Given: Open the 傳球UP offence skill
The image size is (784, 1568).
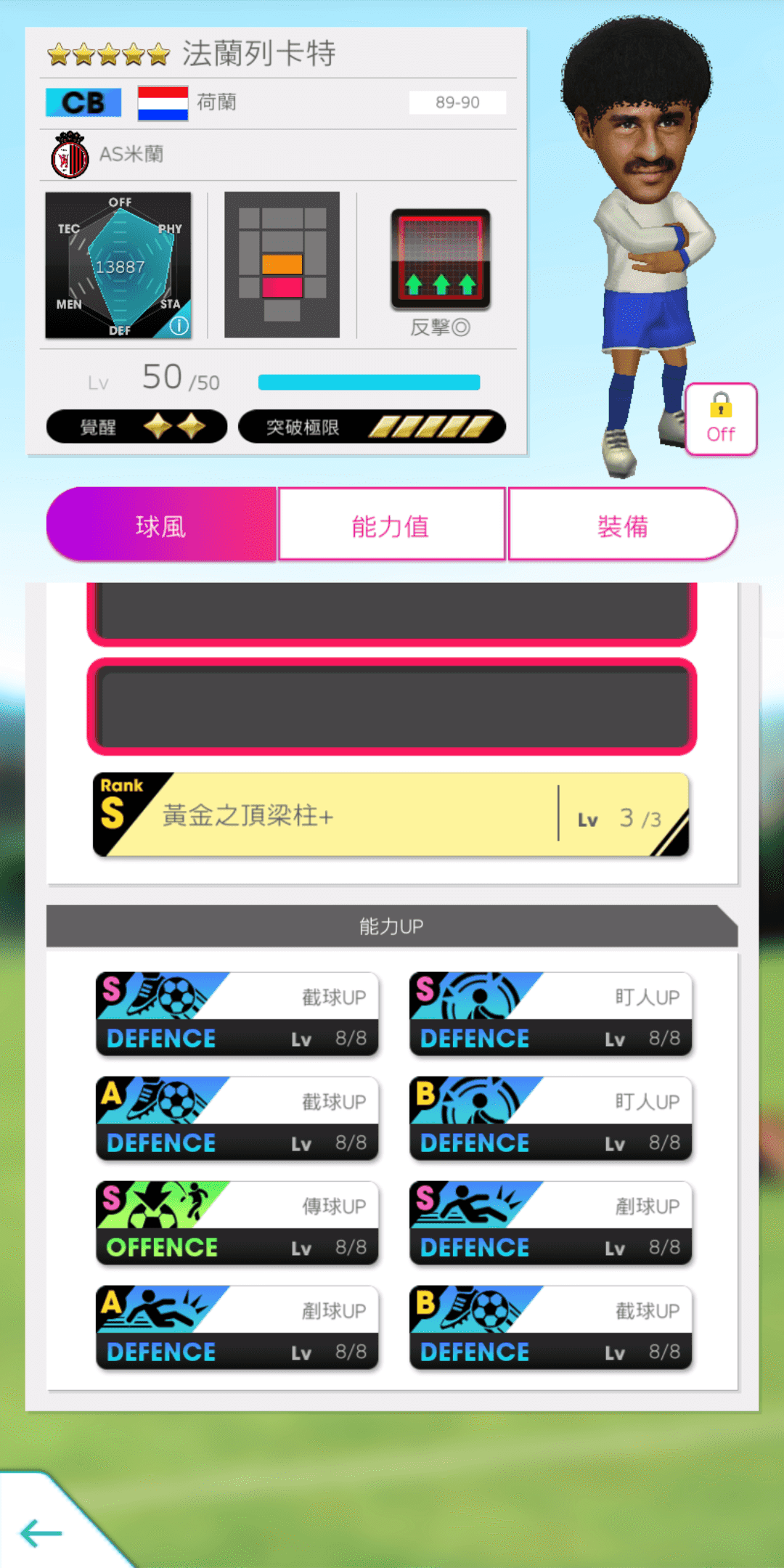Looking at the screenshot, I should click(x=237, y=1223).
